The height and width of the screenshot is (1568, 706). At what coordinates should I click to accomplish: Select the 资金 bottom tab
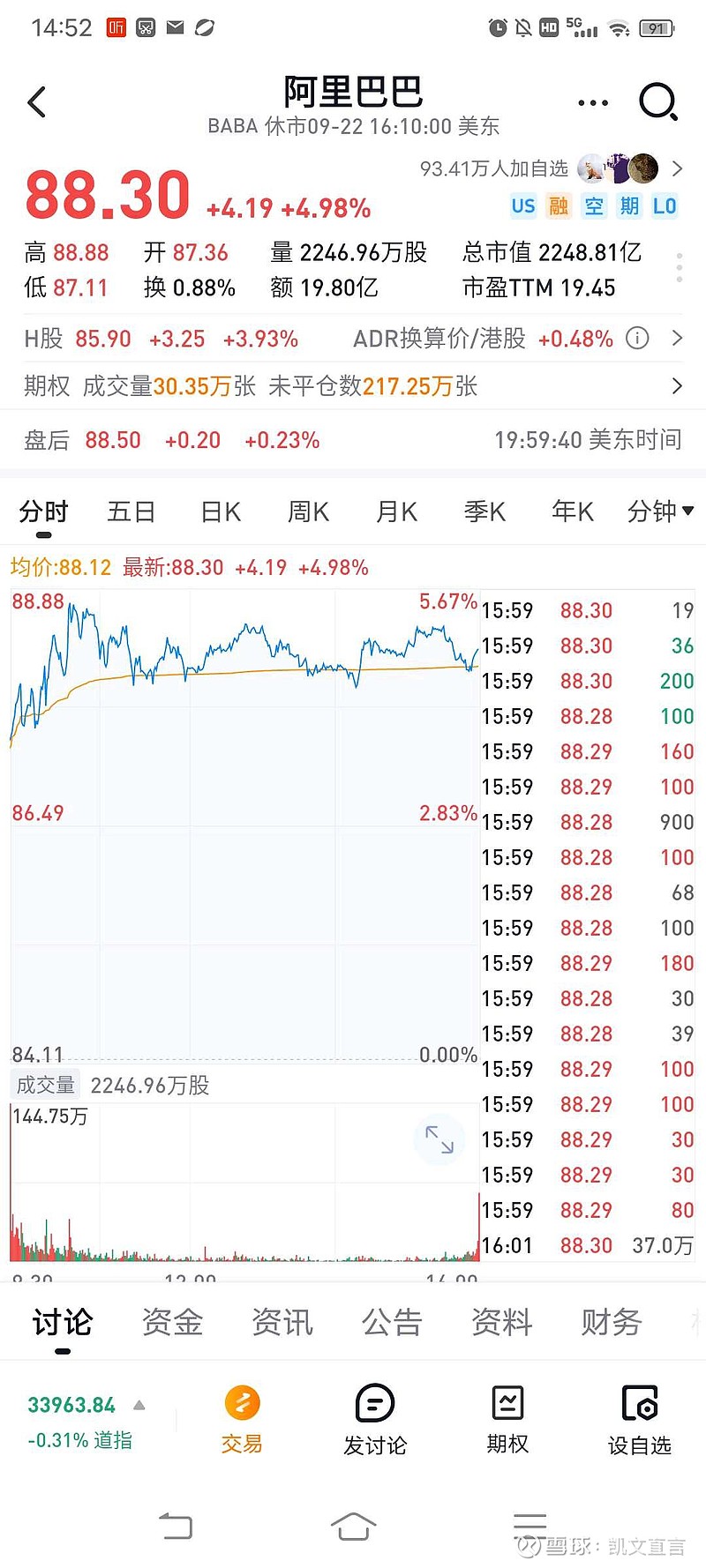click(x=171, y=1322)
